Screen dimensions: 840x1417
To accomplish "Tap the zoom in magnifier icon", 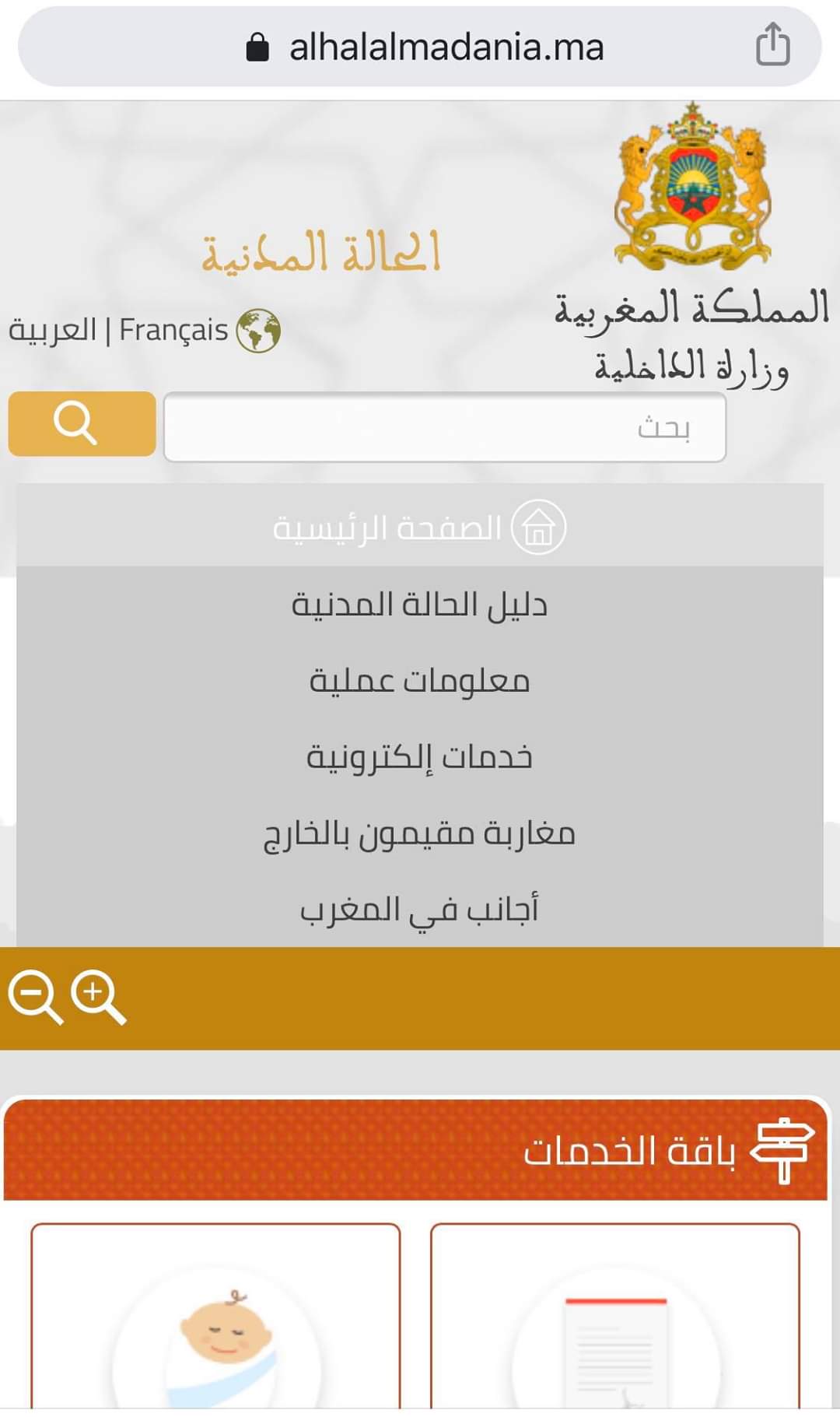I will pos(96,998).
